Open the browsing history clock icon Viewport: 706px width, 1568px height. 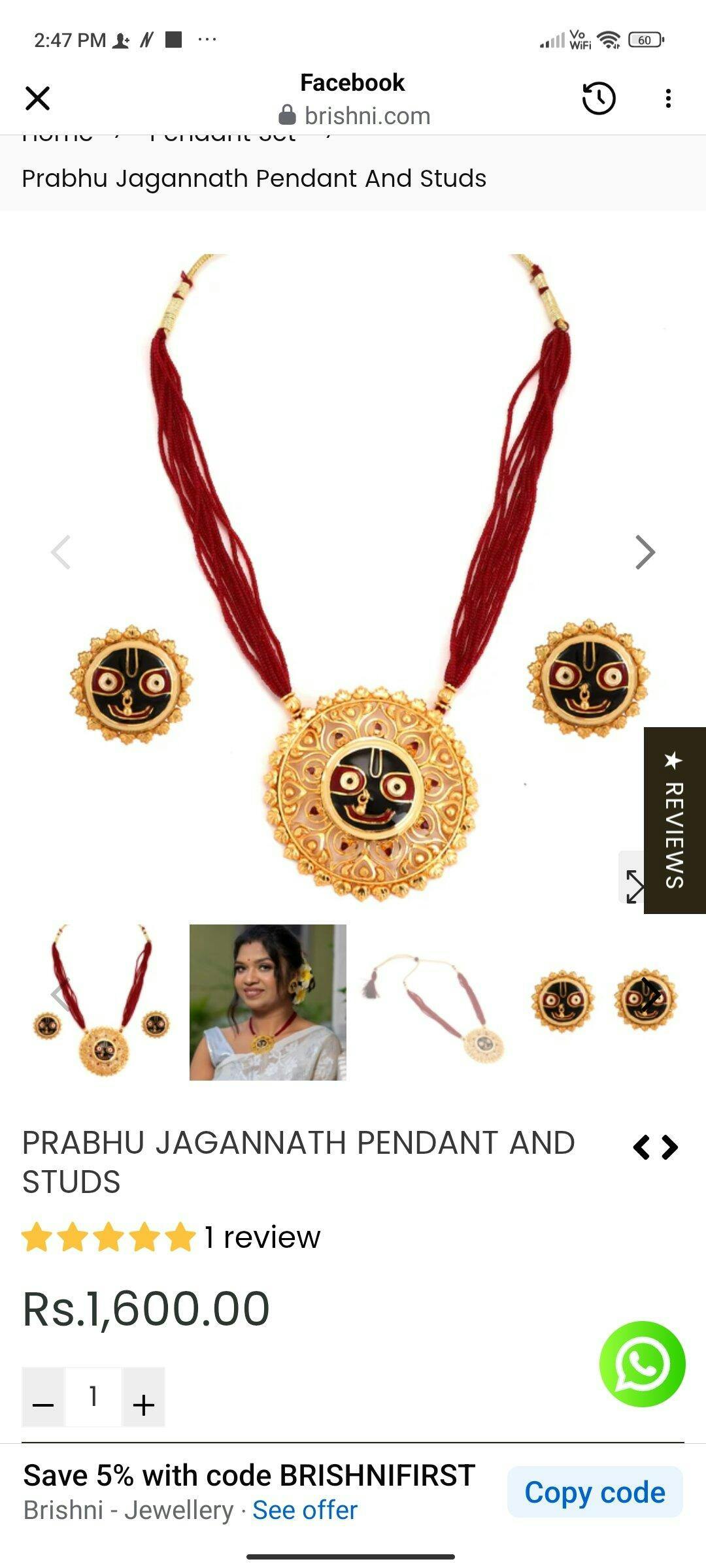598,99
